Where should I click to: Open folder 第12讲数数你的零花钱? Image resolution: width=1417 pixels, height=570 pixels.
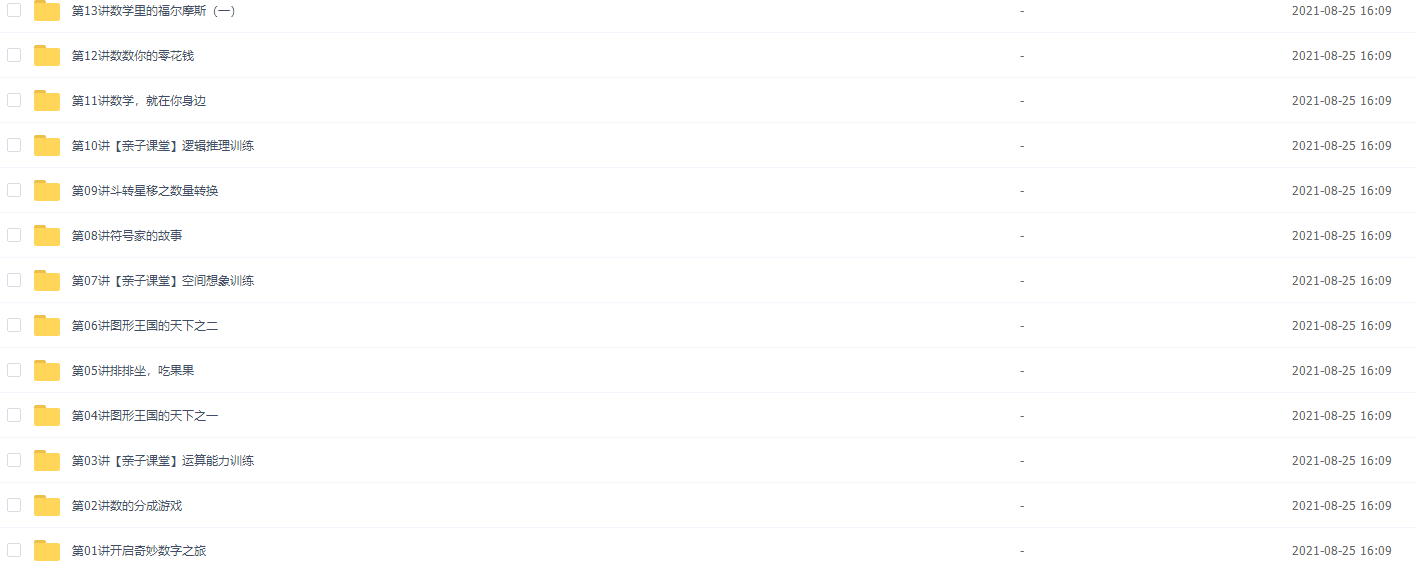[132, 56]
